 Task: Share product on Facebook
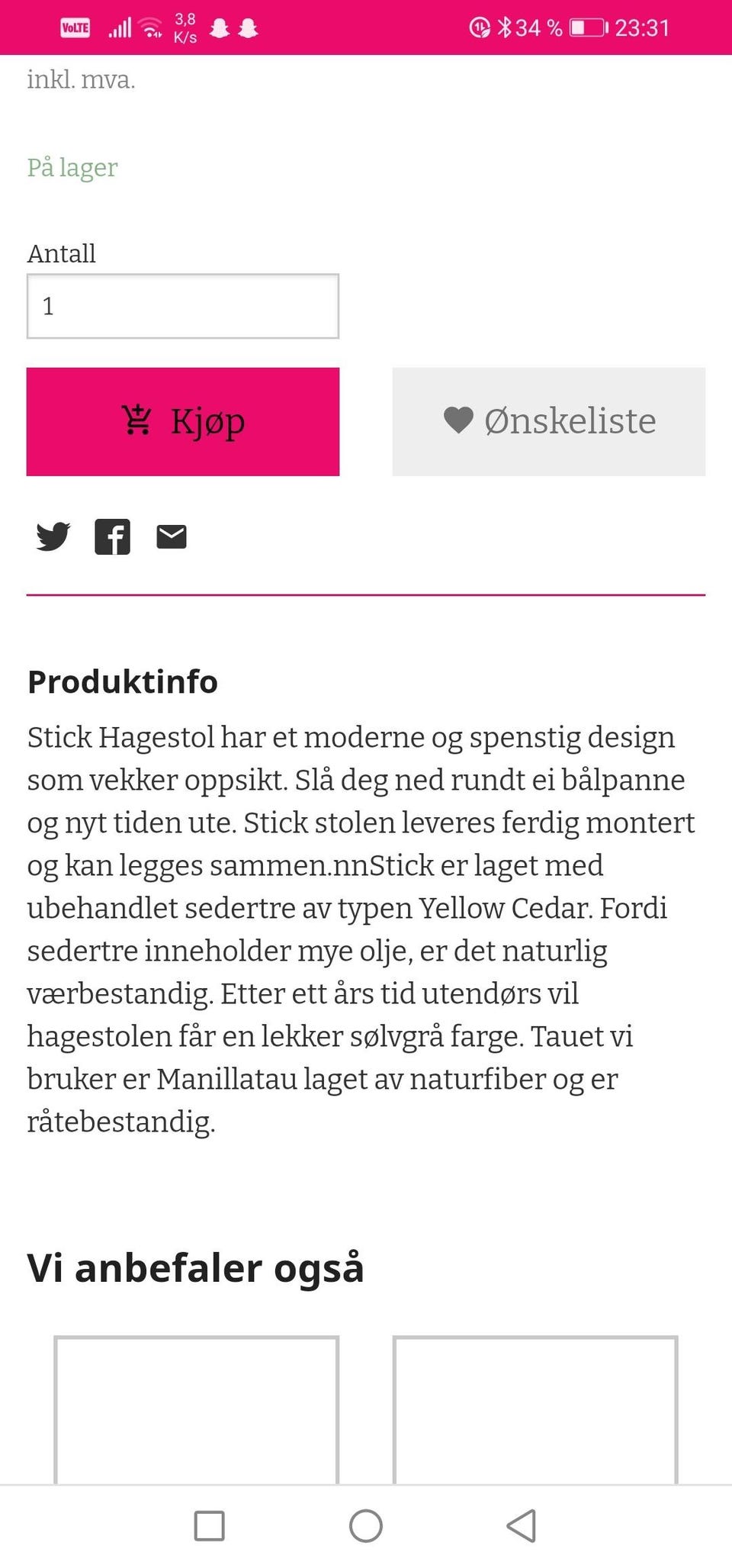coord(112,537)
